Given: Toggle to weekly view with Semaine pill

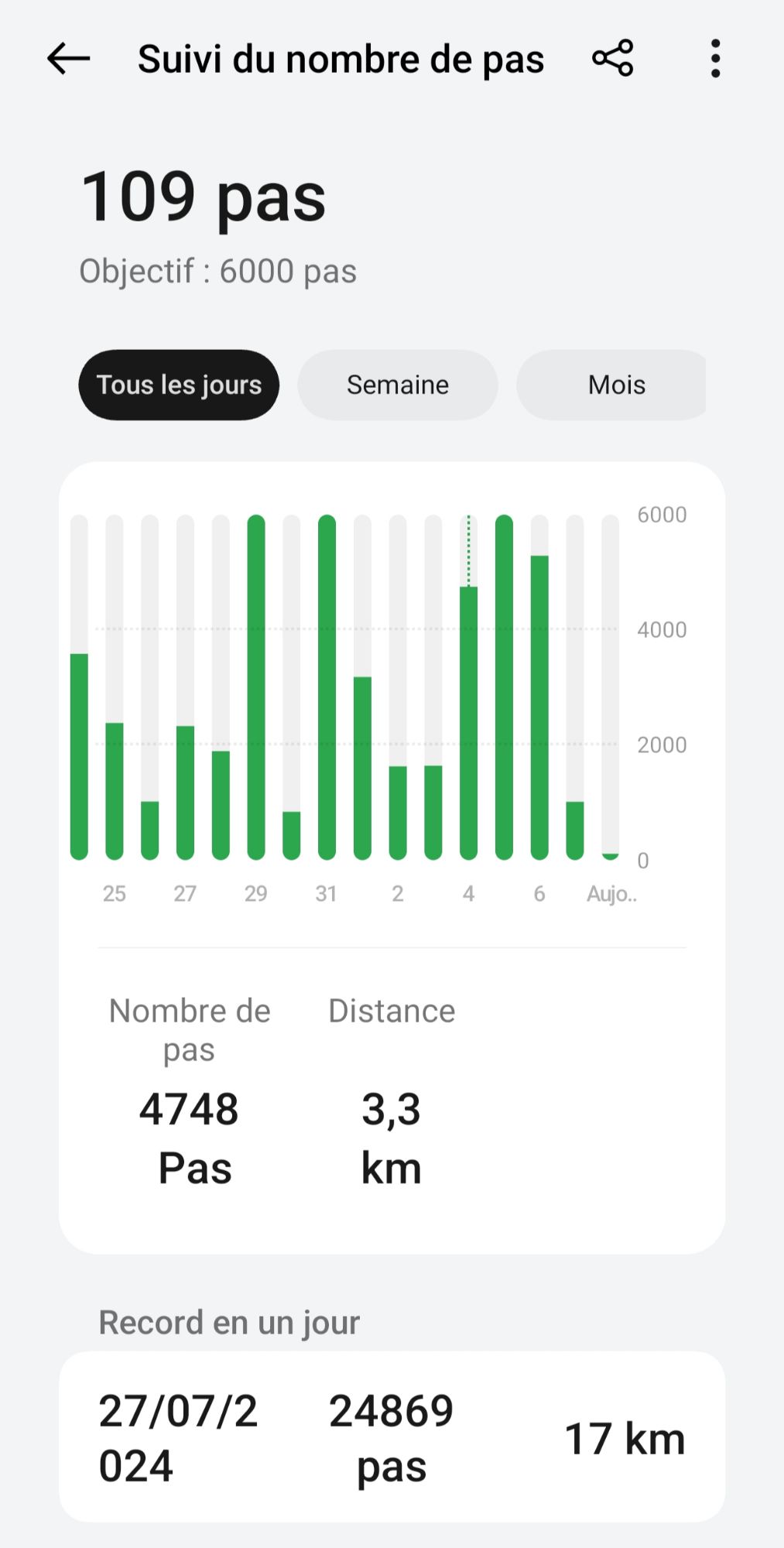Looking at the screenshot, I should click(397, 385).
